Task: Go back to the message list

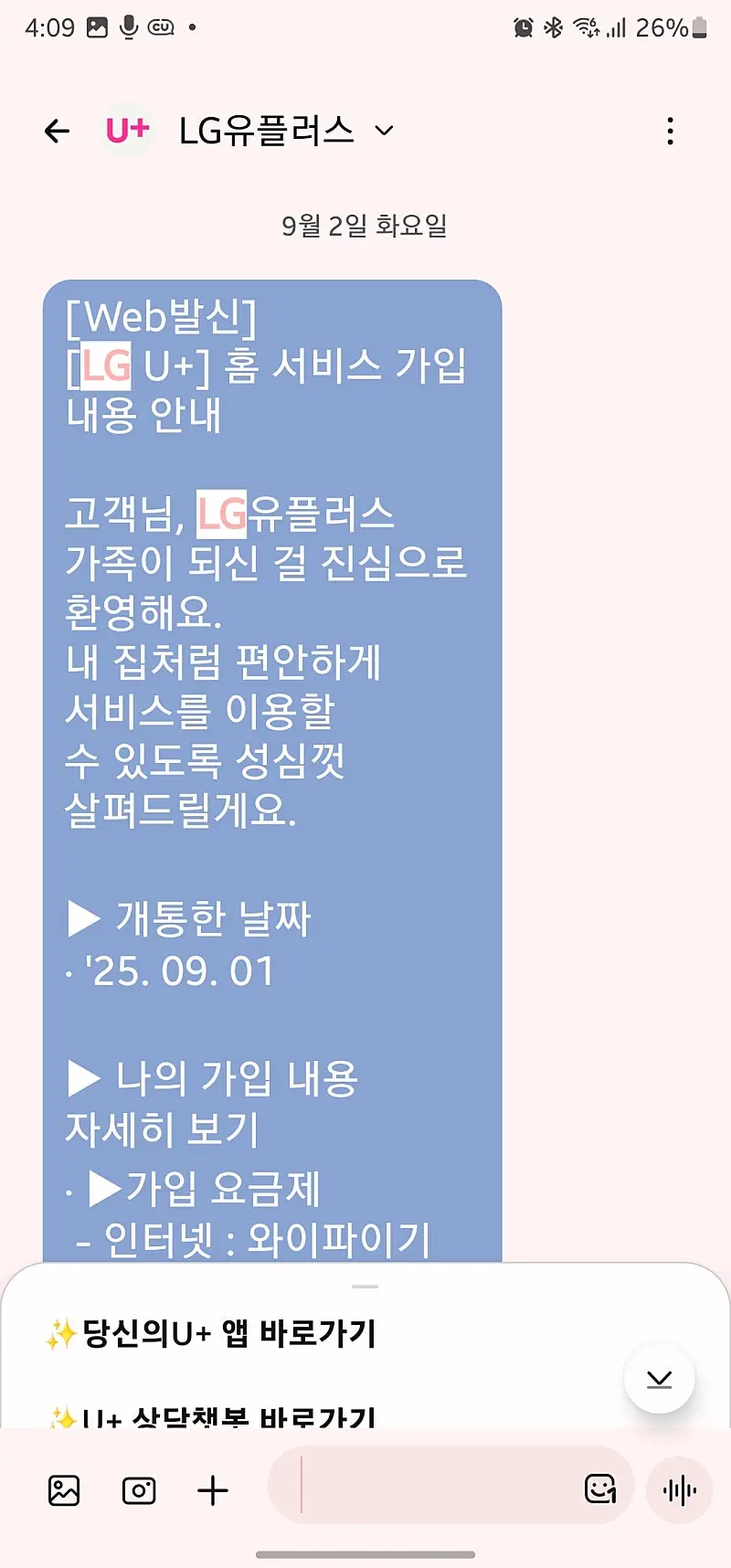Action: point(57,132)
